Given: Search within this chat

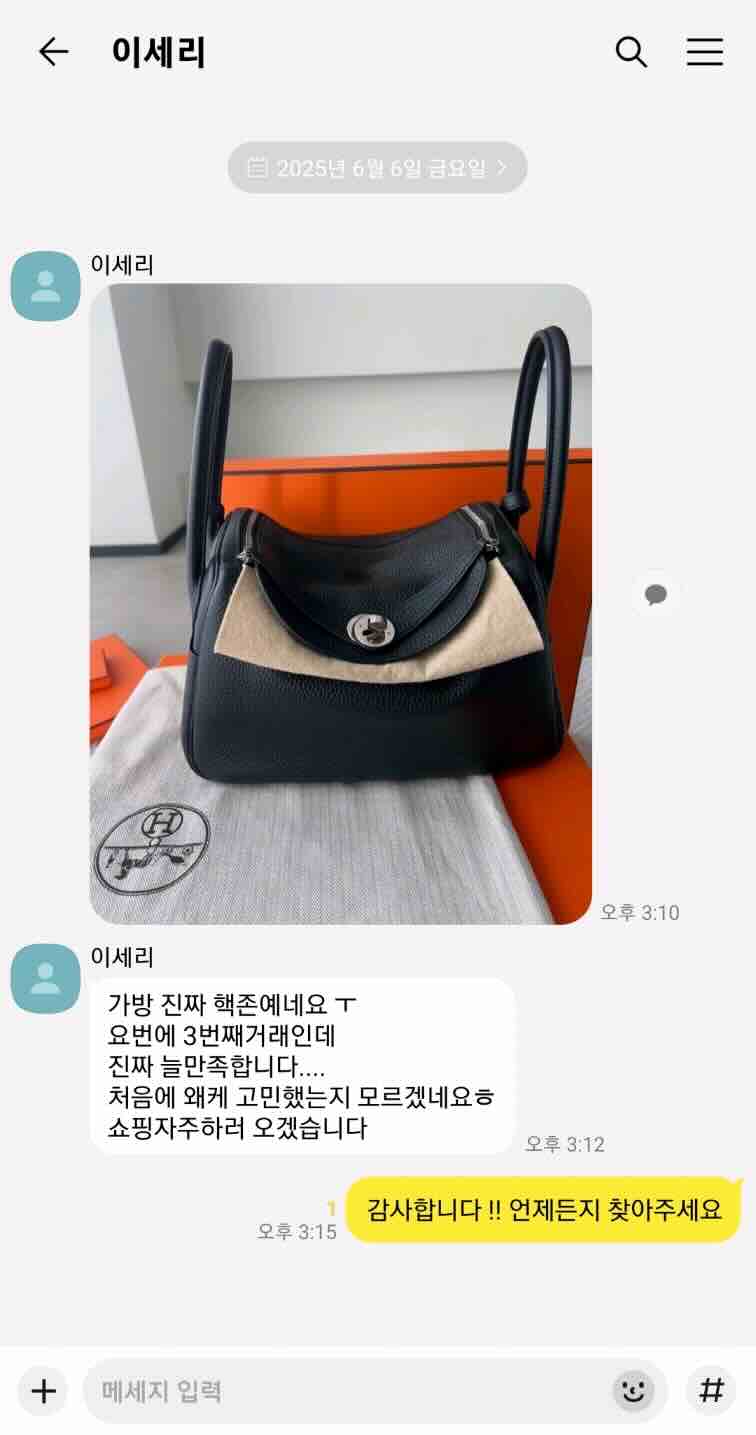Looking at the screenshot, I should pos(631,52).
